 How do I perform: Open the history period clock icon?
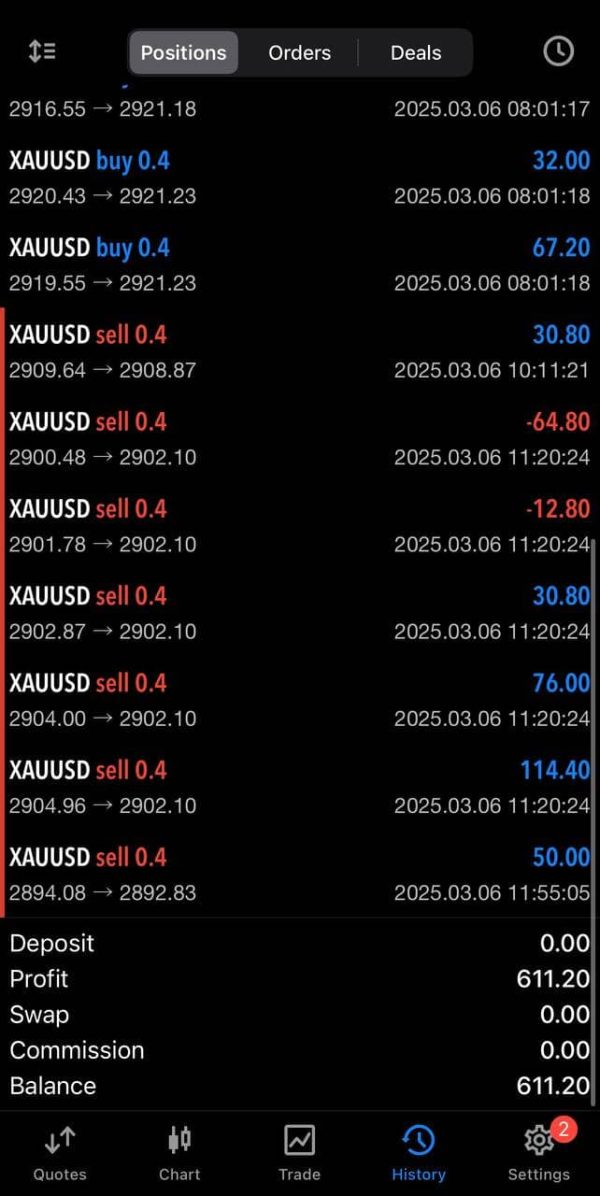pos(558,52)
